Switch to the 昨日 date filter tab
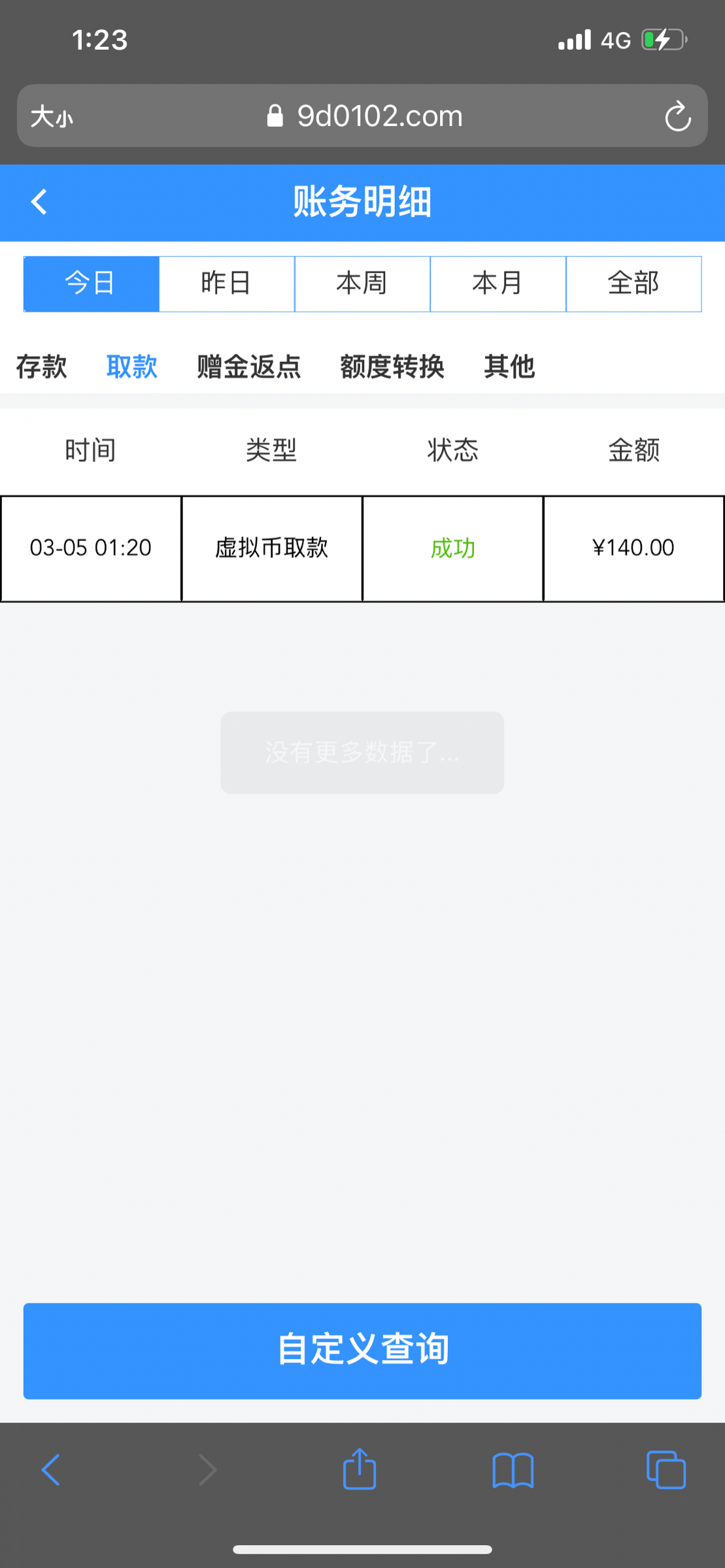725x1568 pixels. coord(226,283)
